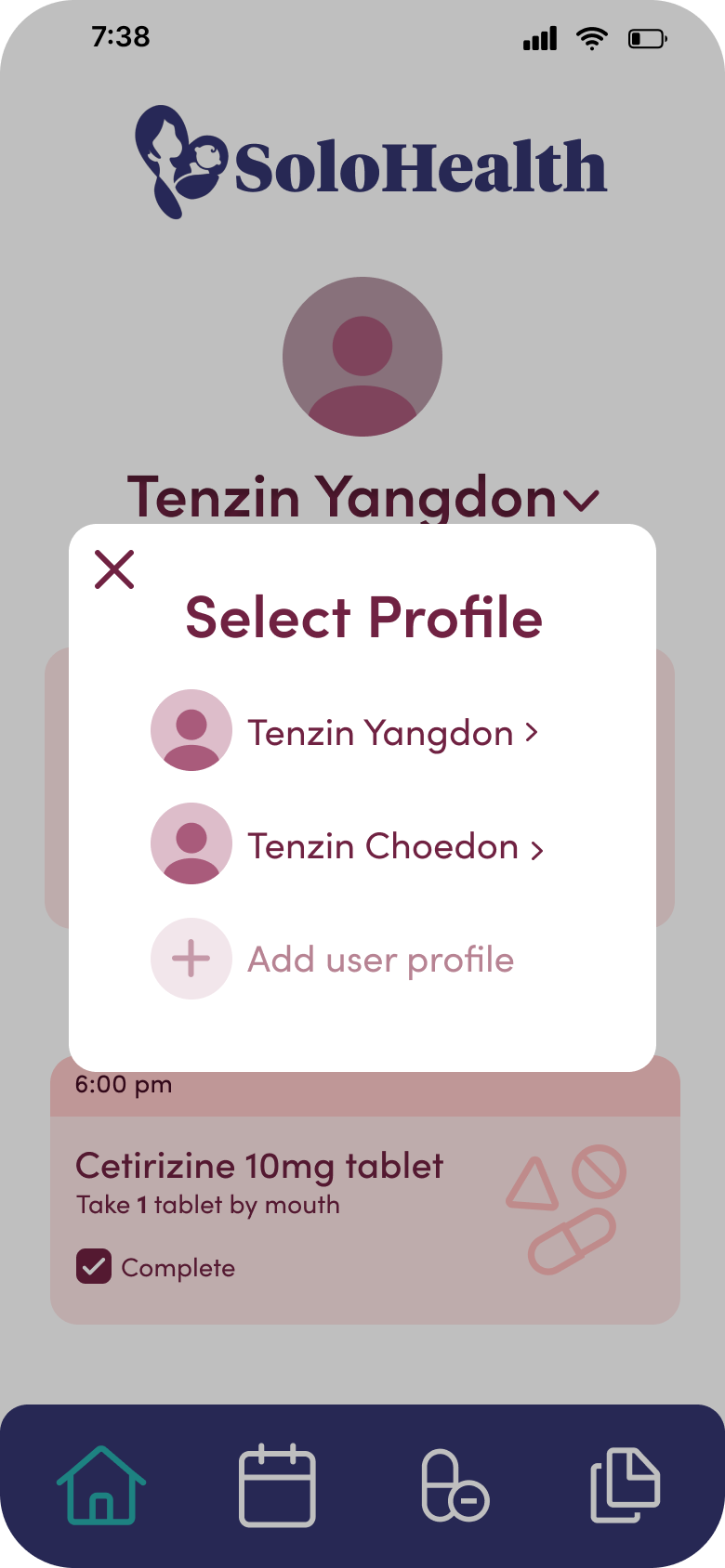
Task: Go to the Home tab
Action: 101,1484
